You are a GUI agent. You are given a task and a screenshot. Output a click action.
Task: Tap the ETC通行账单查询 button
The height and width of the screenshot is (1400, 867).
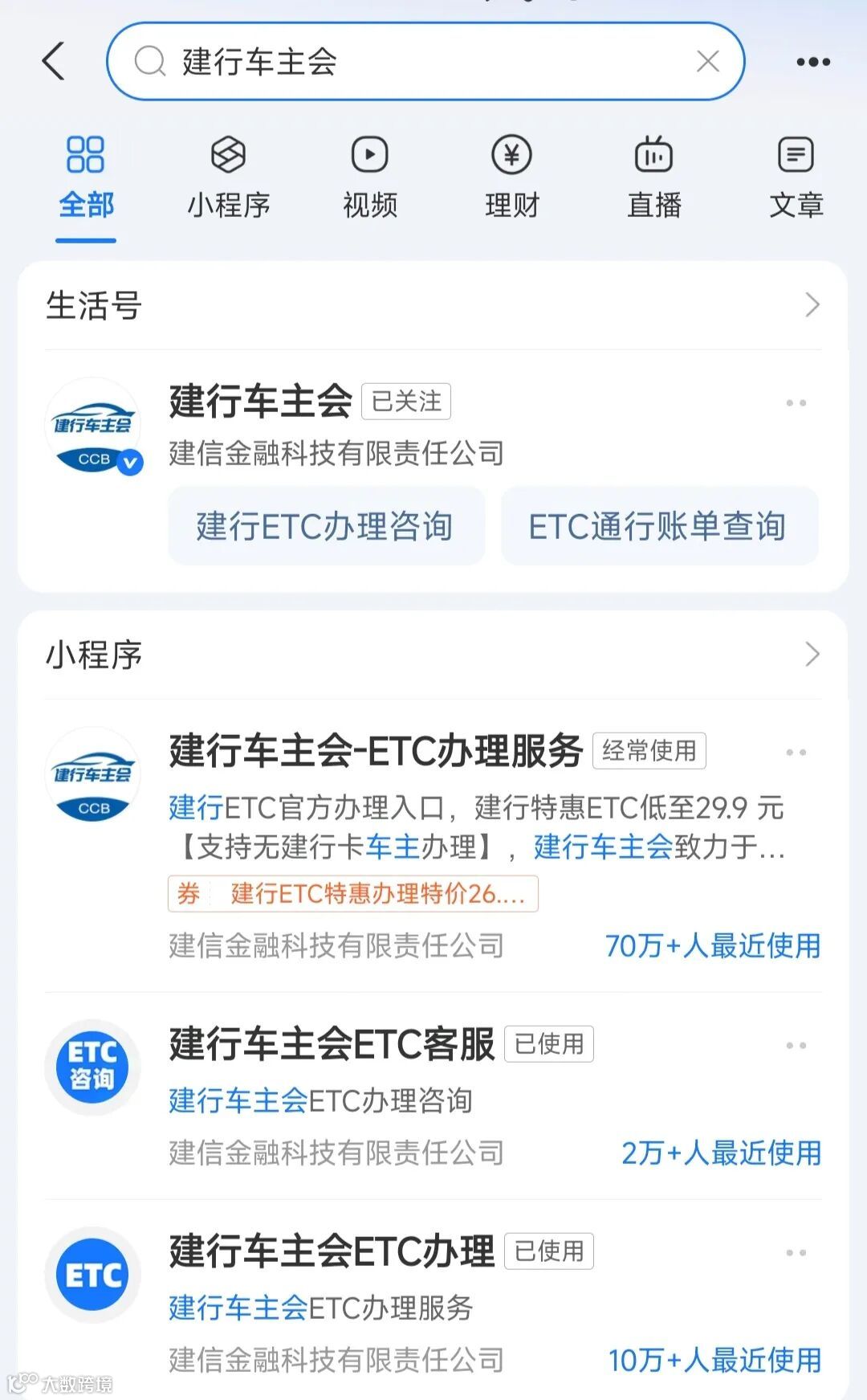[x=659, y=526]
